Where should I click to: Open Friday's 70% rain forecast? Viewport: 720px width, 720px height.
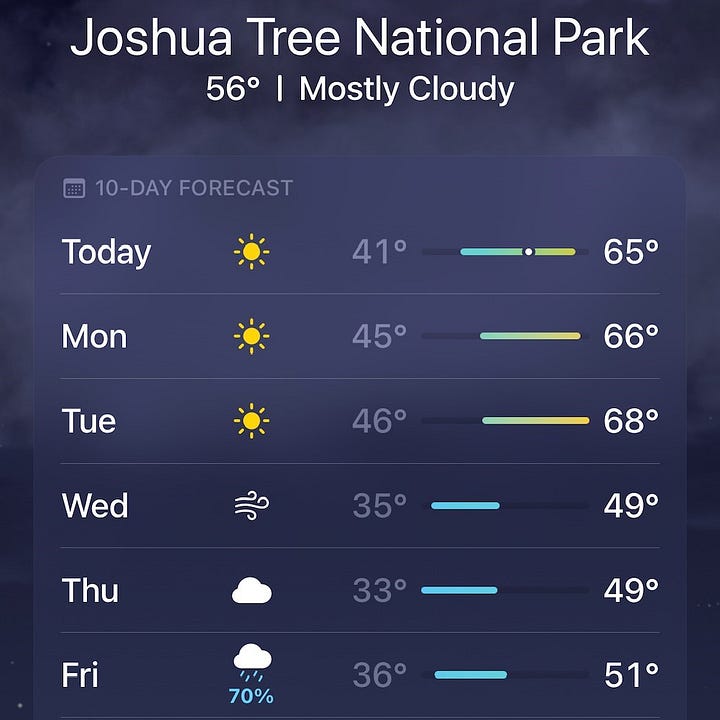pos(360,676)
